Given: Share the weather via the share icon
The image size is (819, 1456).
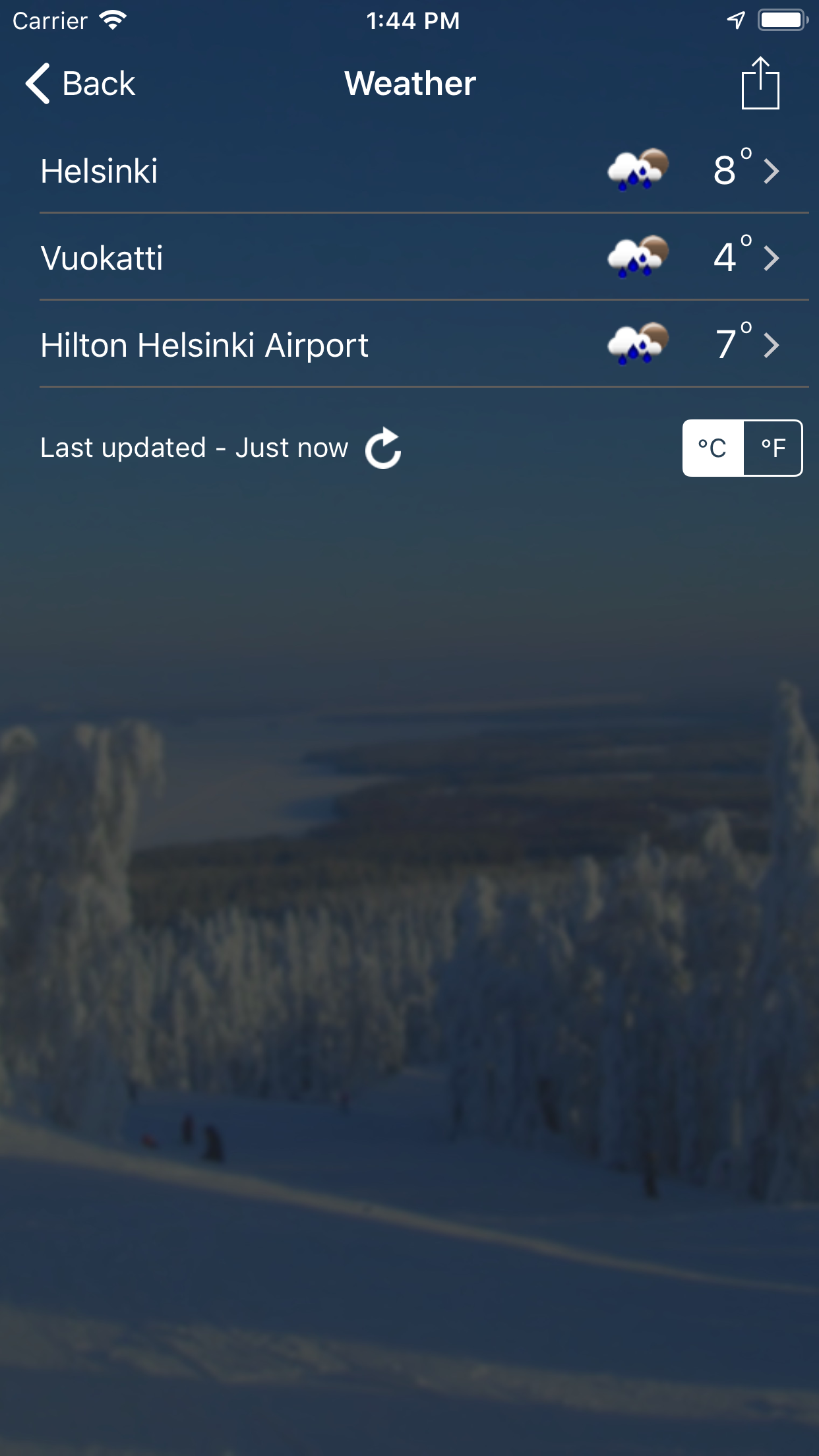Looking at the screenshot, I should point(760,83).
